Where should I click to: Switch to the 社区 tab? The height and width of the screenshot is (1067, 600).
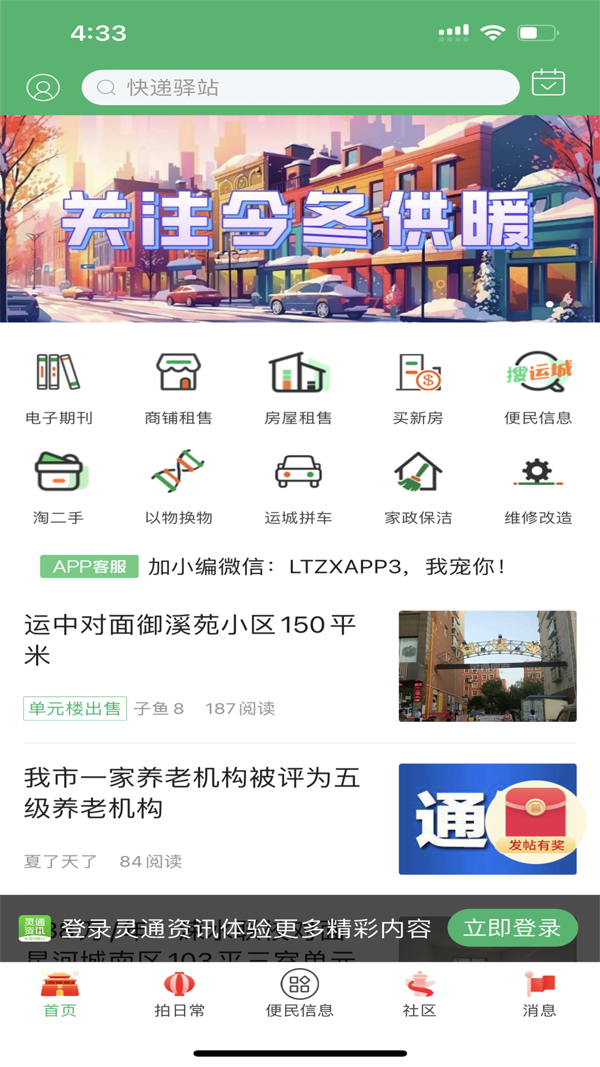(419, 995)
